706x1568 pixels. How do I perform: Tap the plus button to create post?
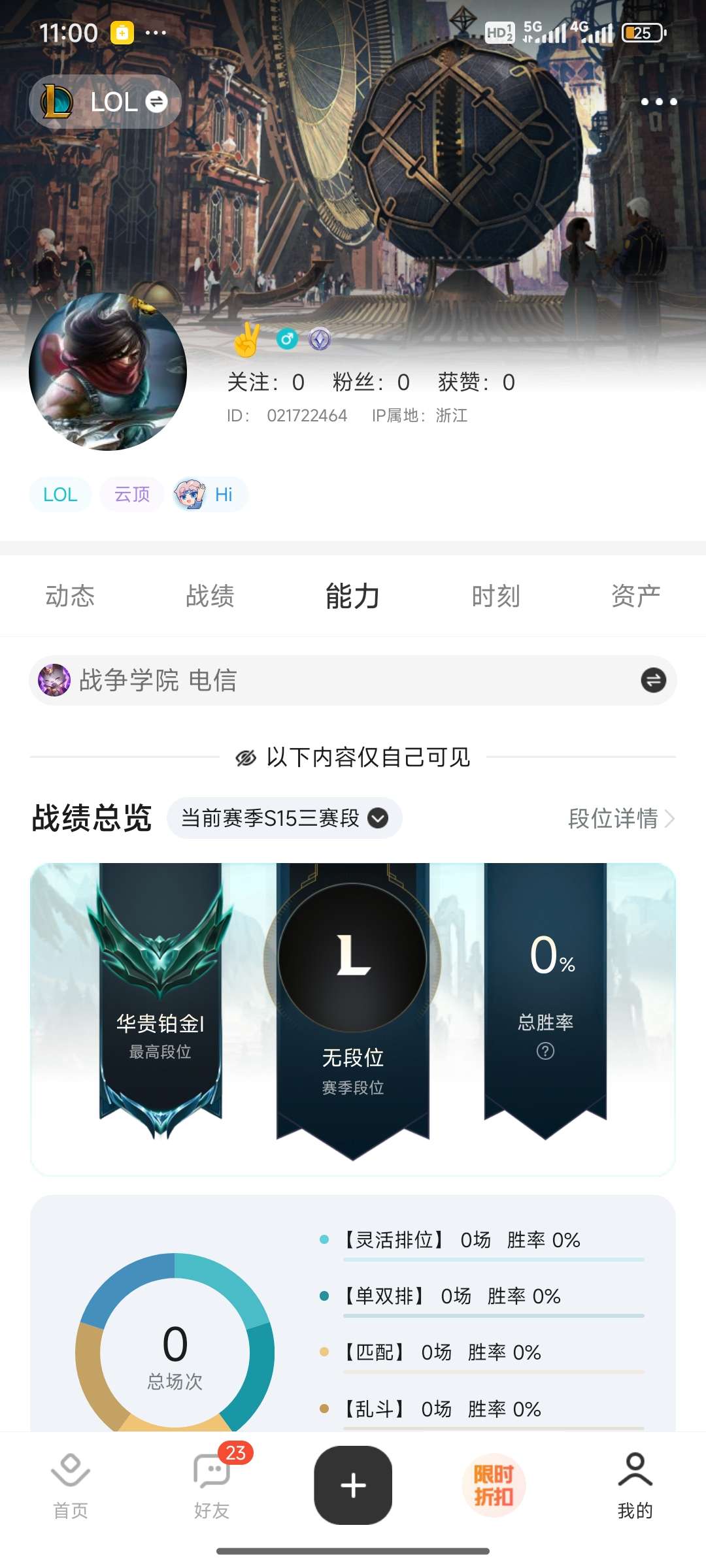353,1485
